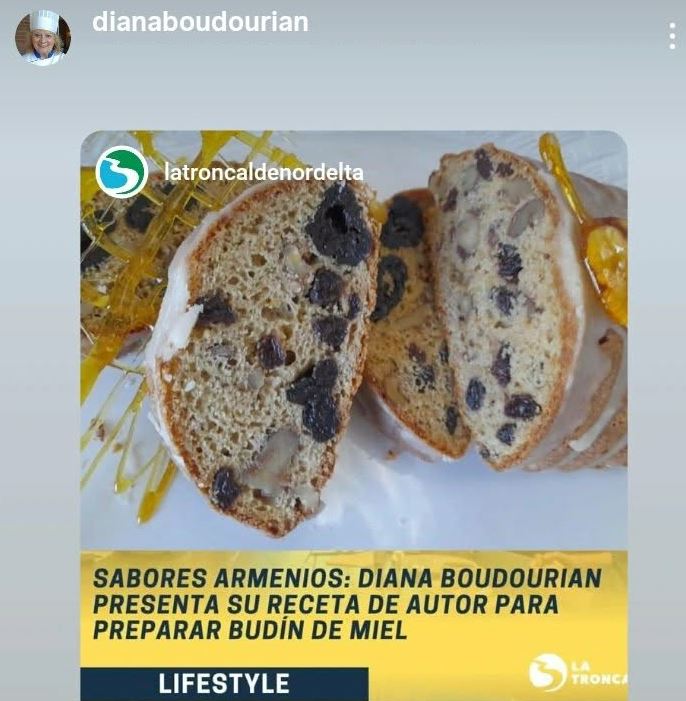The height and width of the screenshot is (701, 686).
Task: Open the shared latroncaldenordelta post
Action: tap(354, 415)
